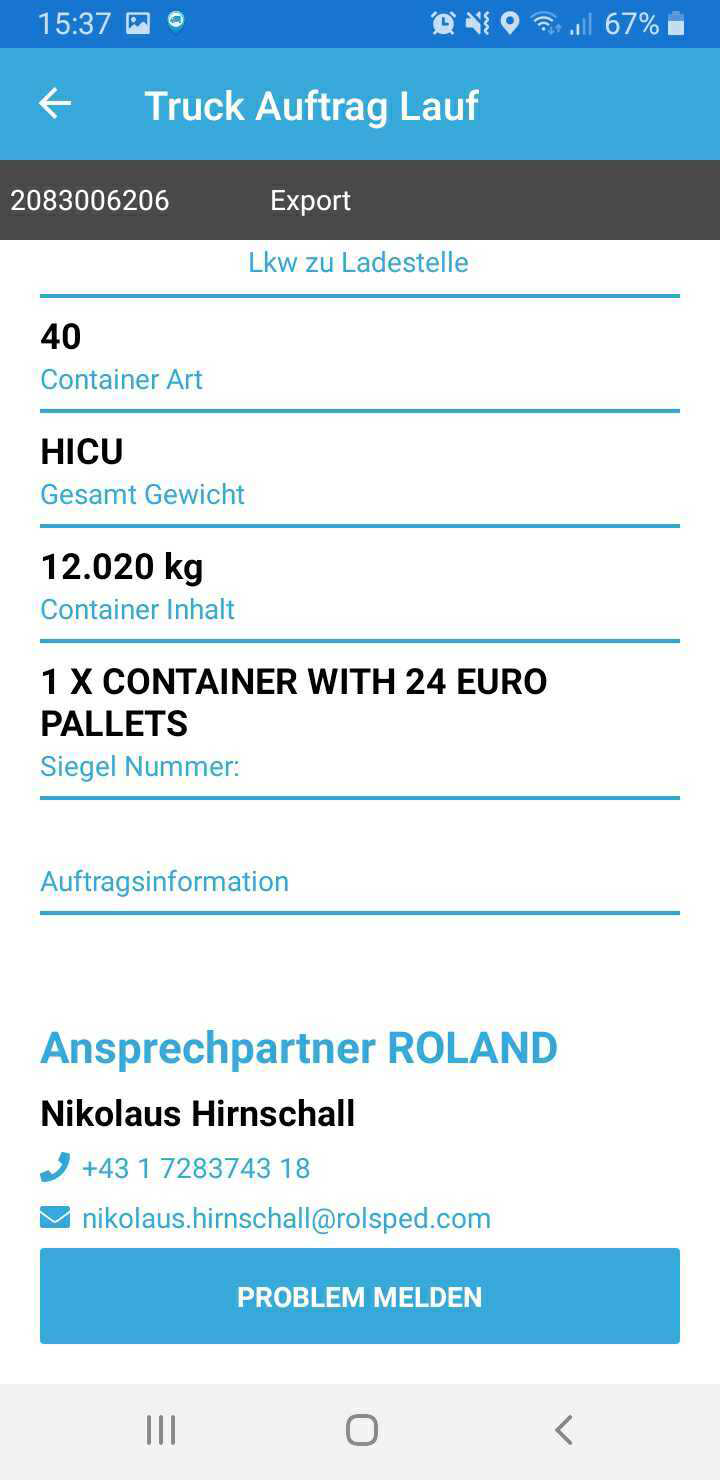The image size is (720, 1480).
Task: Go to home screen via navigation bar
Action: [x=361, y=1430]
